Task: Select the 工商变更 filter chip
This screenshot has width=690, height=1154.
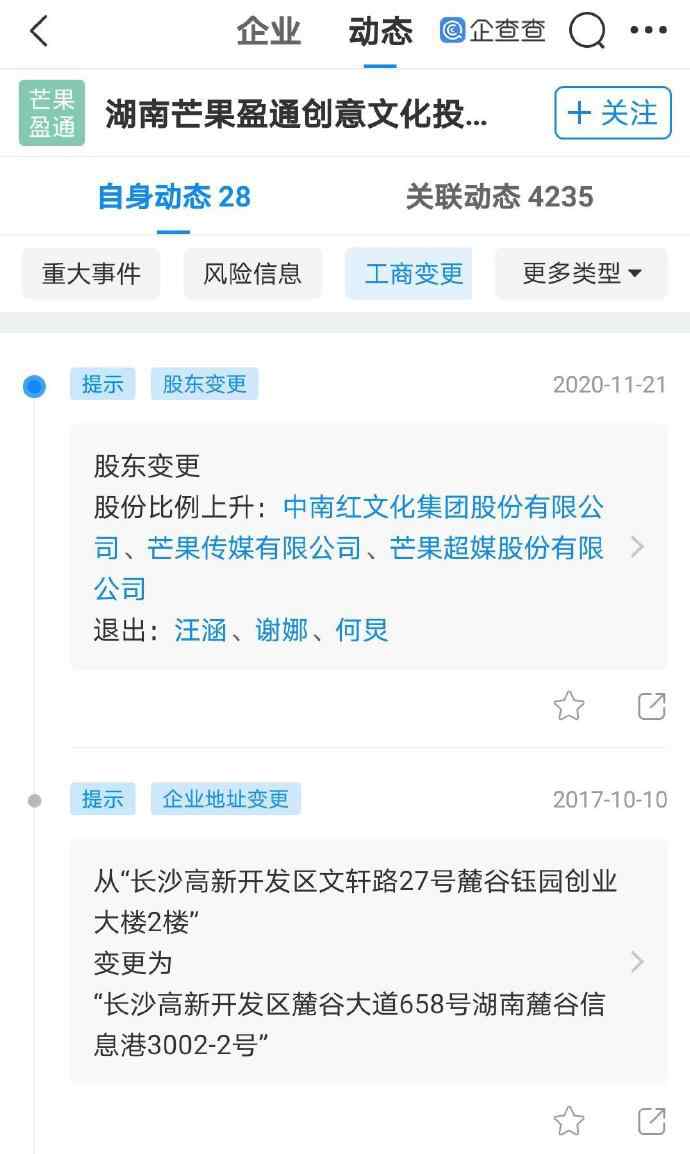Action: click(413, 274)
